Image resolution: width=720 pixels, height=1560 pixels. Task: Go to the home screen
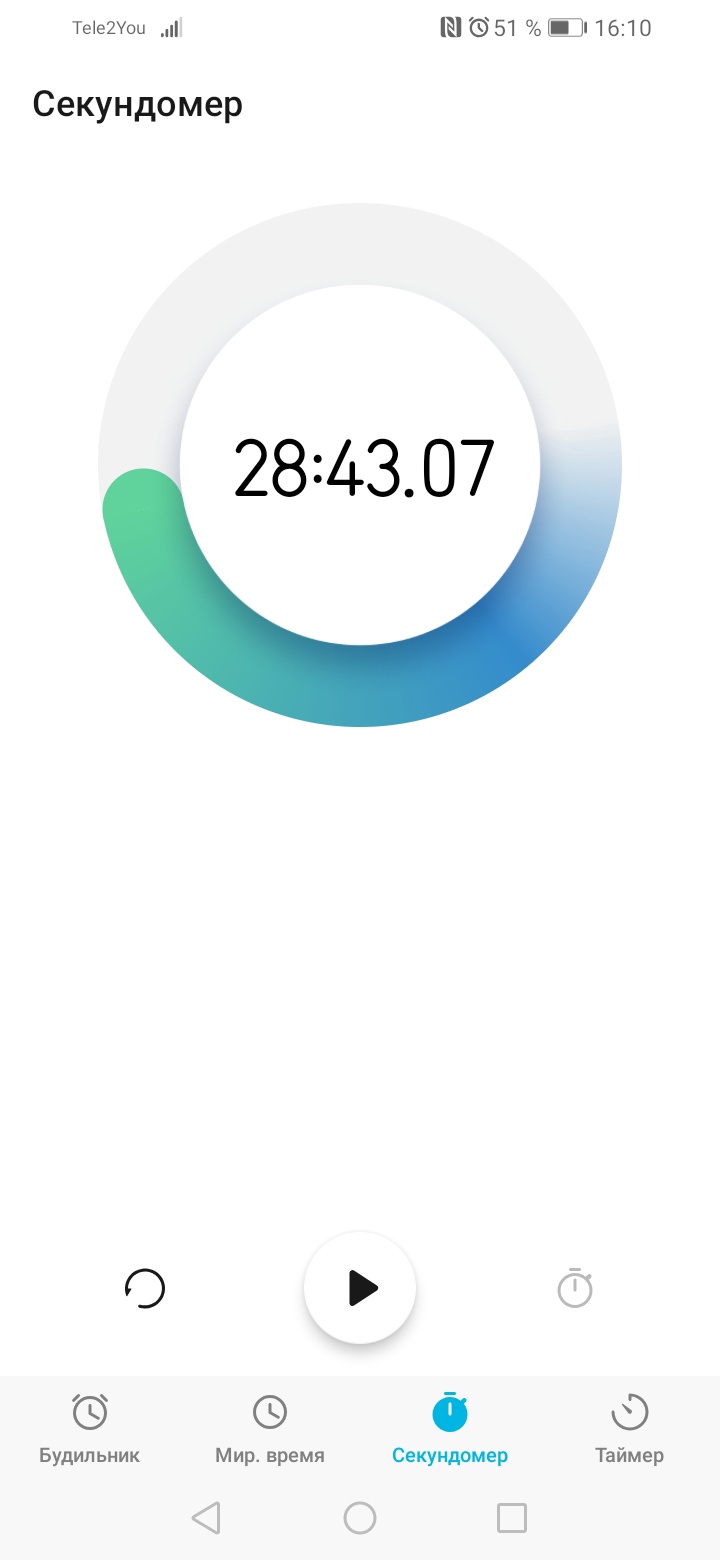tap(360, 1518)
